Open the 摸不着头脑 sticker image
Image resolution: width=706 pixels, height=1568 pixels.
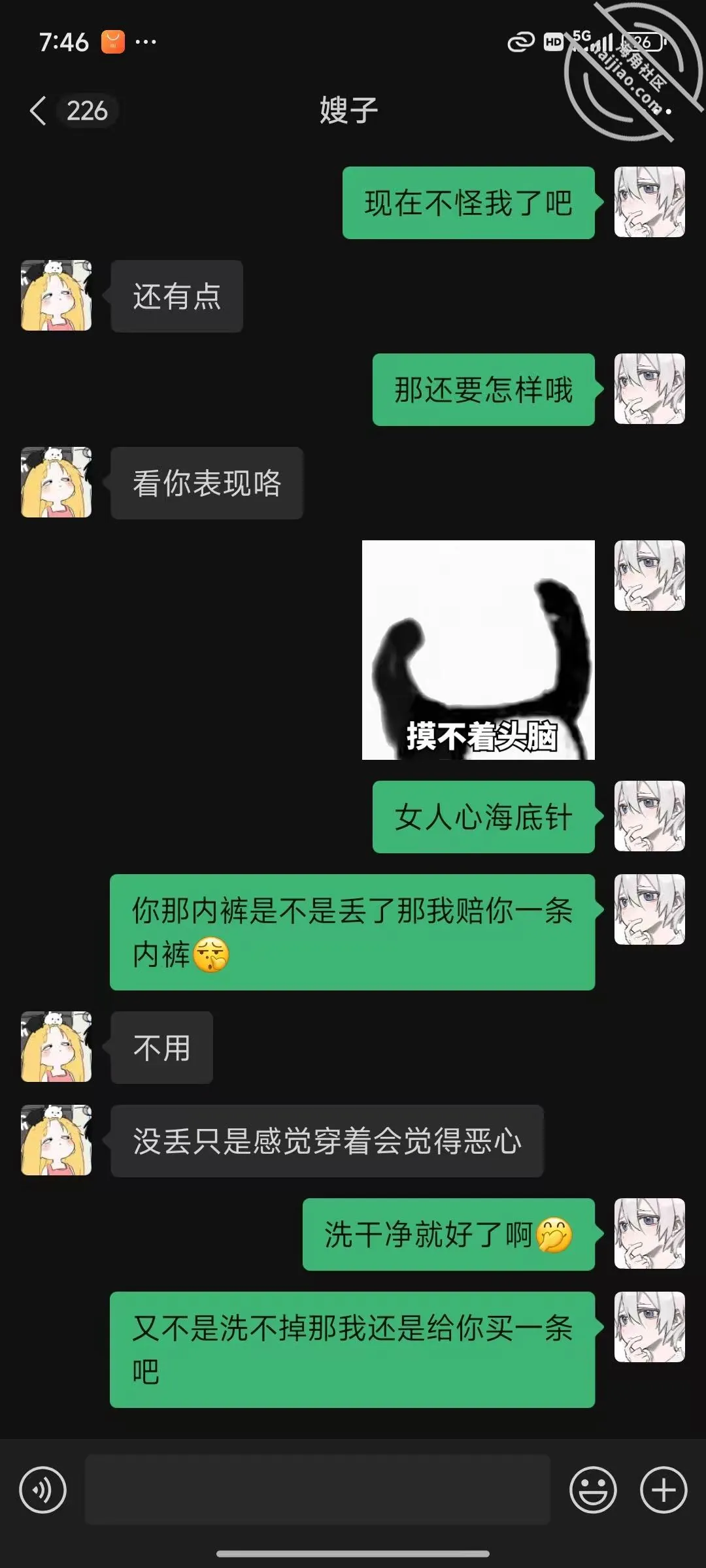click(x=479, y=650)
